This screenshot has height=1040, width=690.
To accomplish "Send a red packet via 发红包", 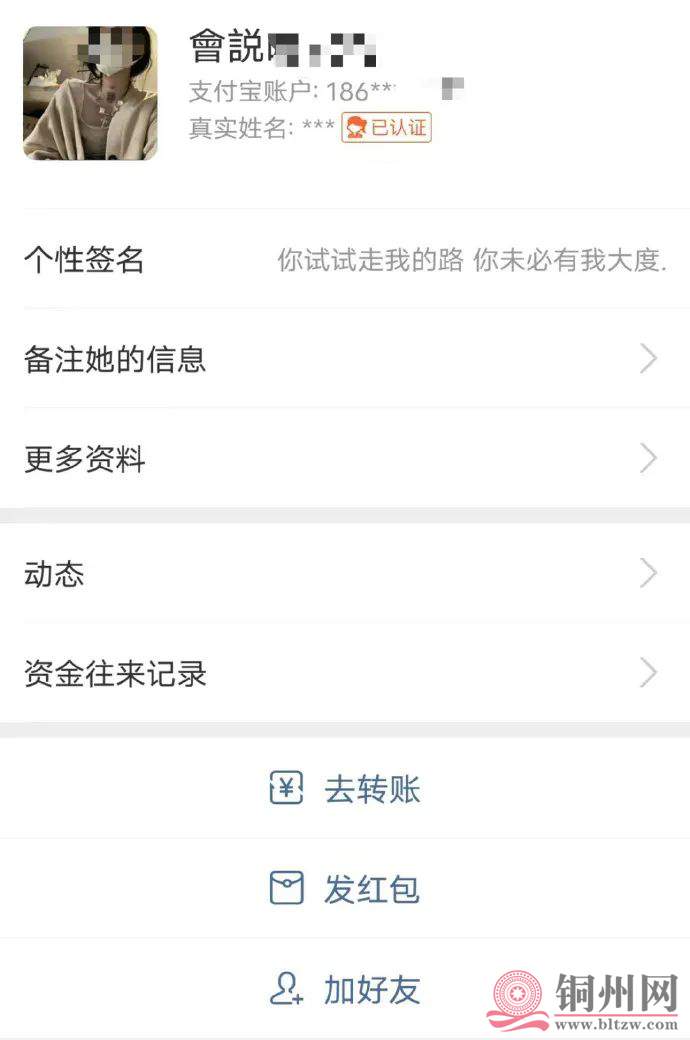I will pyautogui.click(x=346, y=888).
